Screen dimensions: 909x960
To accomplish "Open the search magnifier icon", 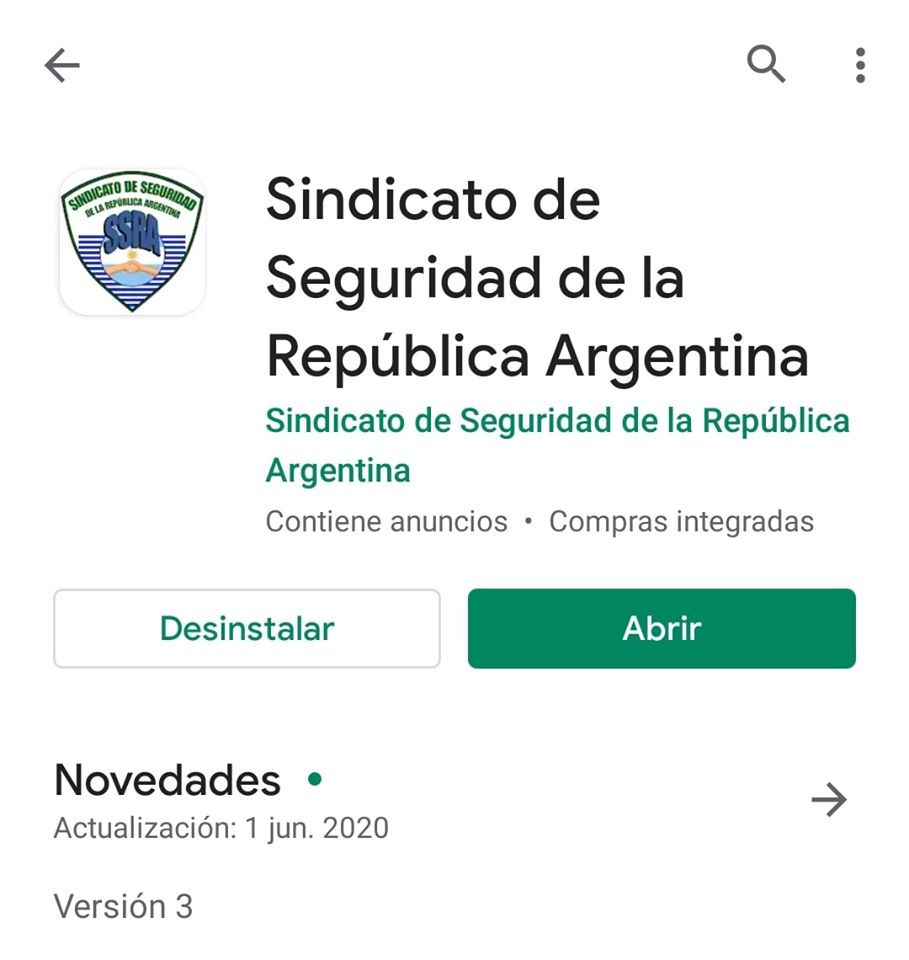I will click(766, 65).
